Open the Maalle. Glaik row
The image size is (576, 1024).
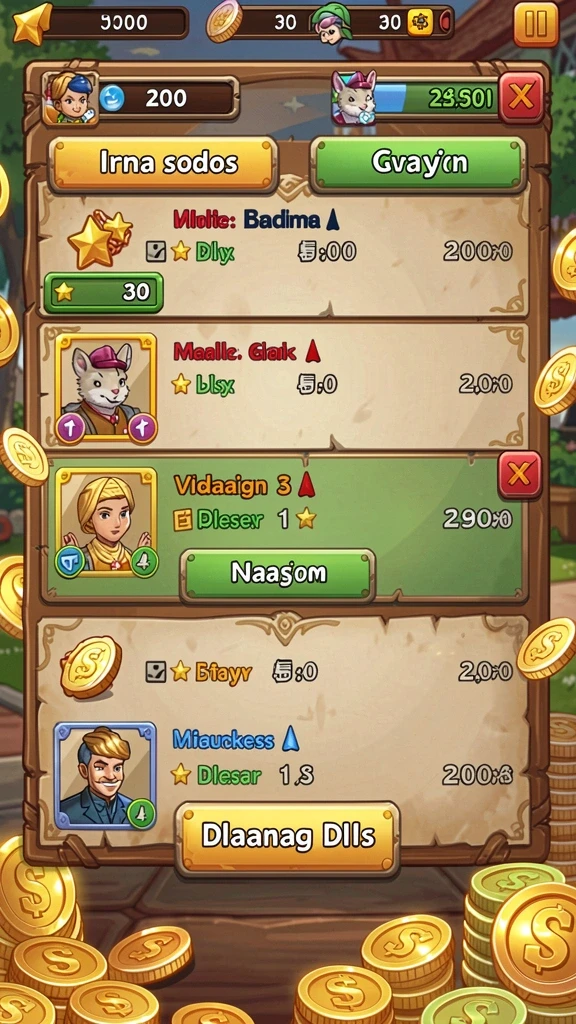[x=283, y=386]
